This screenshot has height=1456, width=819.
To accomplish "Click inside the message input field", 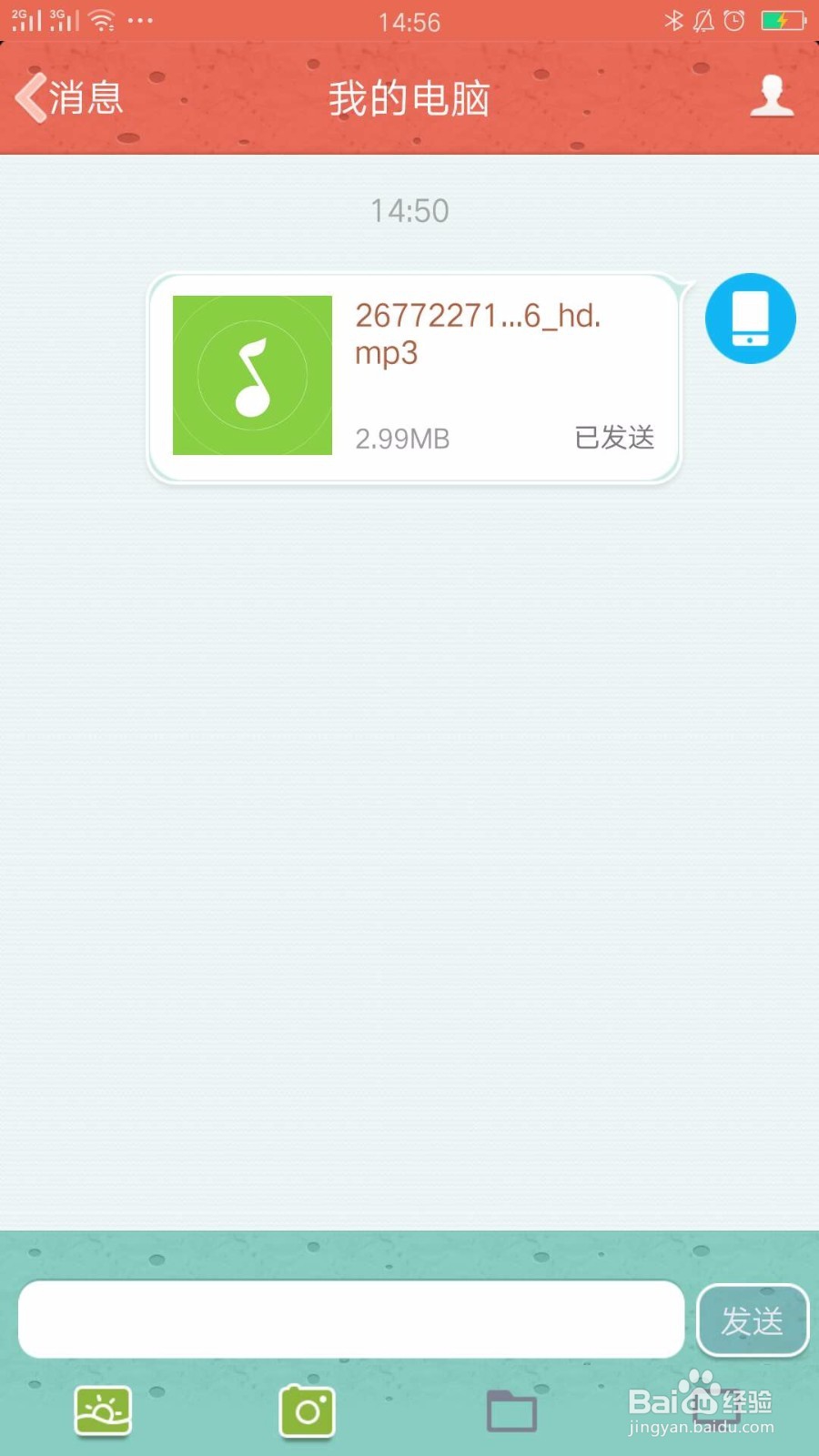I will tap(350, 1319).
